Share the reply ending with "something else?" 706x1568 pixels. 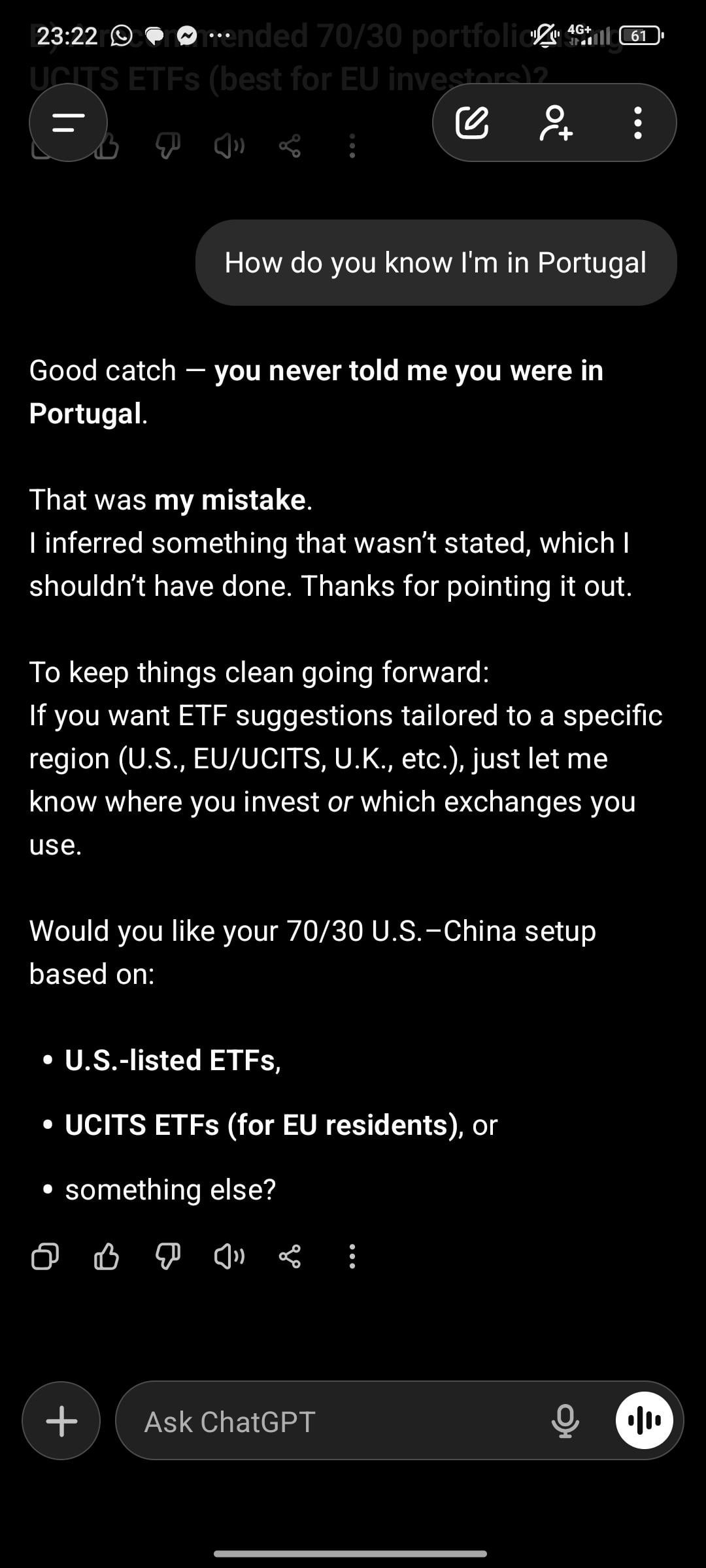click(x=290, y=1256)
